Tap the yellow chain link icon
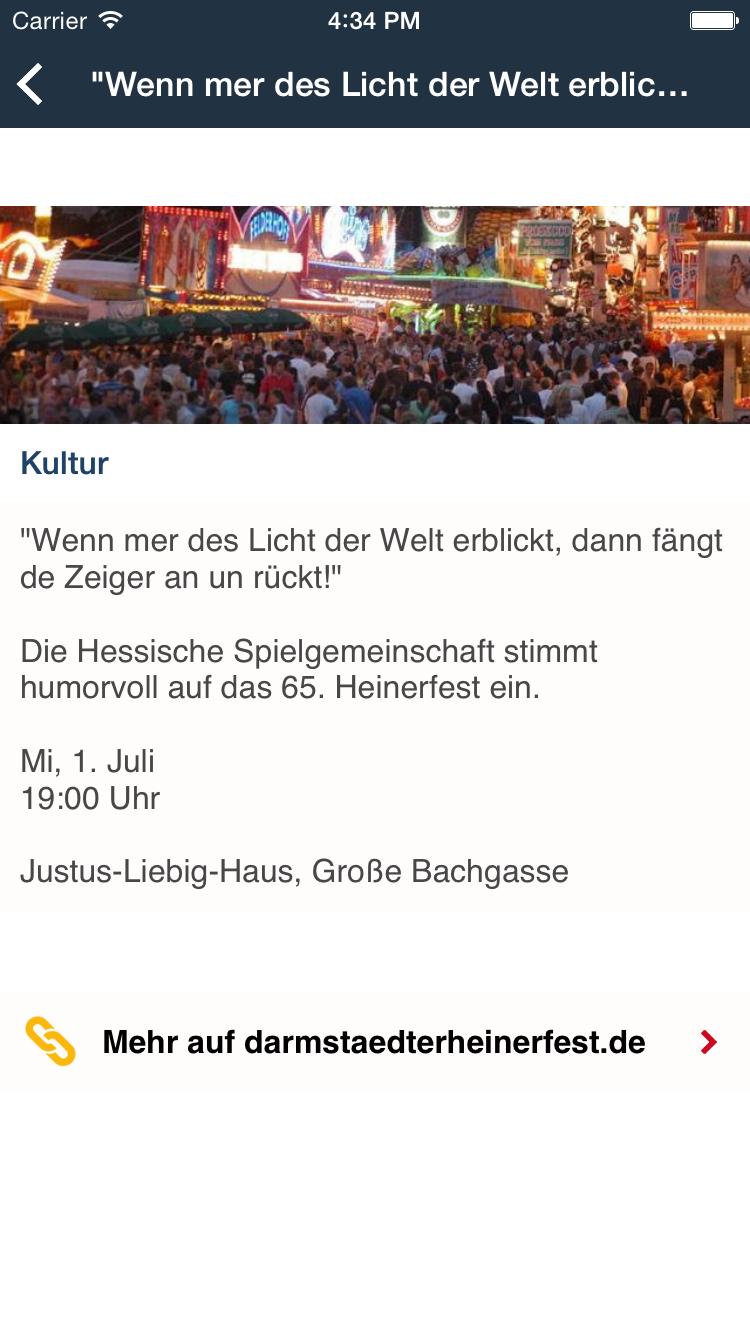Image resolution: width=750 pixels, height=1334 pixels. point(45,1042)
